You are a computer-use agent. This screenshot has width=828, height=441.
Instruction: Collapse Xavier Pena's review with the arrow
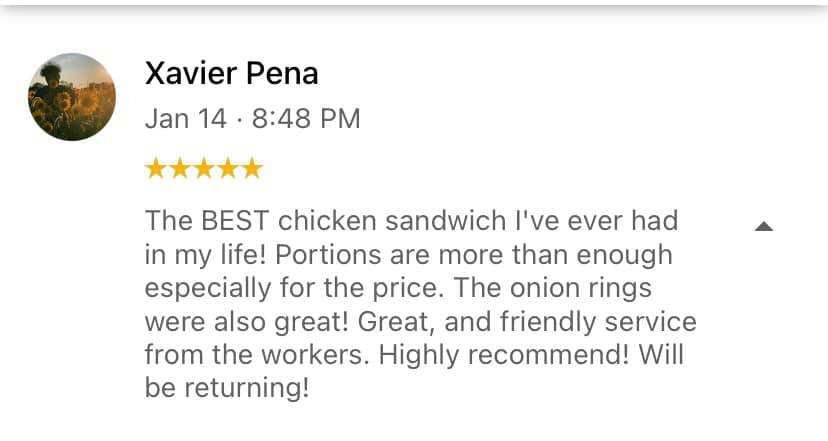(x=764, y=227)
